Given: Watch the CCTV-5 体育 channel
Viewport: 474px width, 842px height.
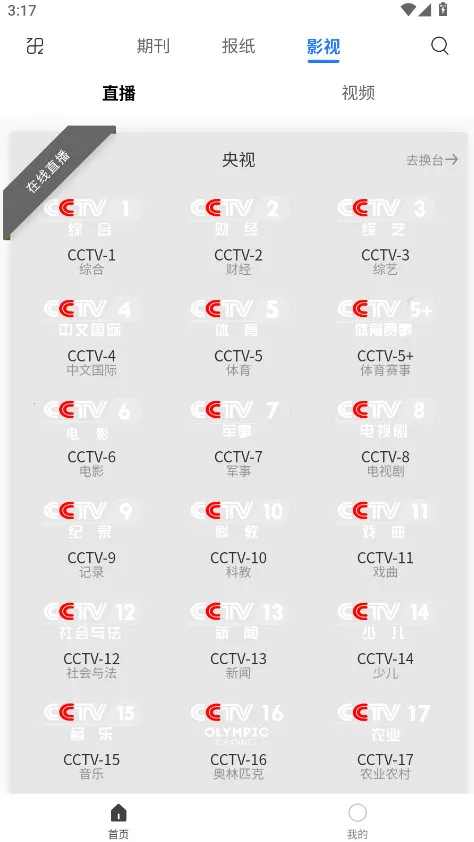Looking at the screenshot, I should click(x=238, y=337).
